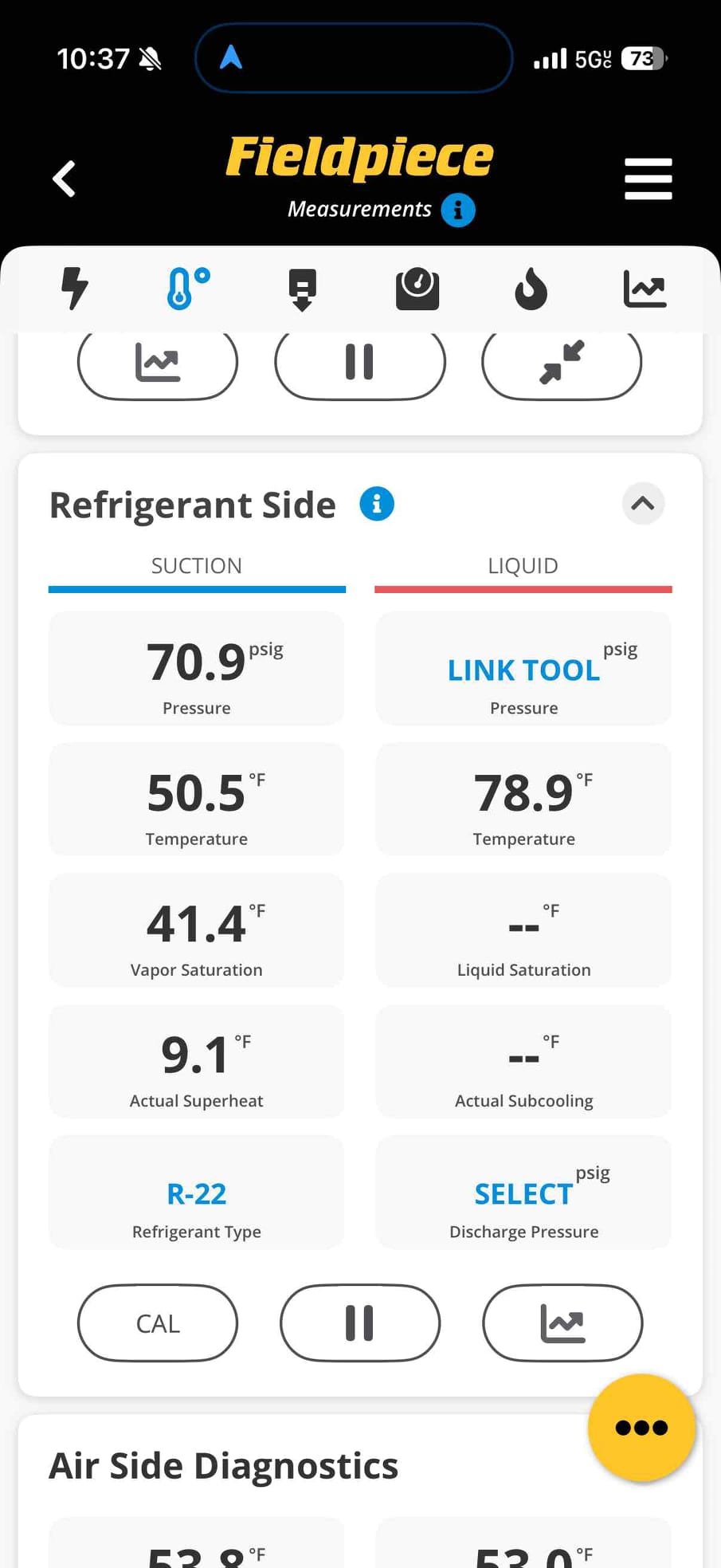
Task: Tap the compress arrows button
Action: (562, 363)
